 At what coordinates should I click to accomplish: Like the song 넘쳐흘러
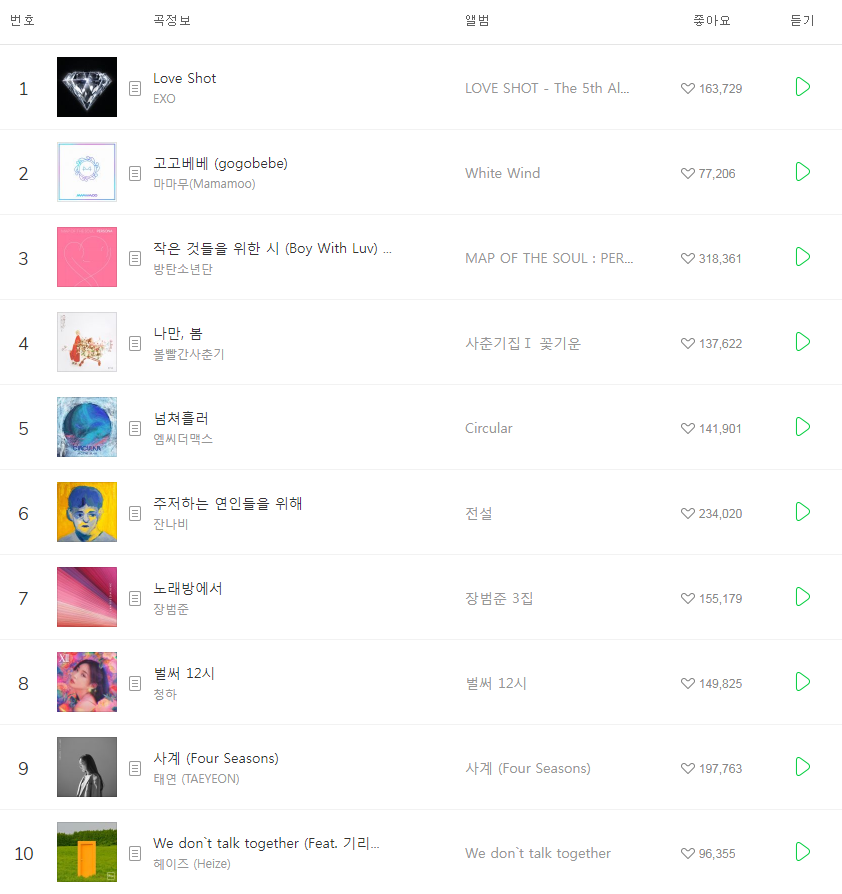[688, 428]
